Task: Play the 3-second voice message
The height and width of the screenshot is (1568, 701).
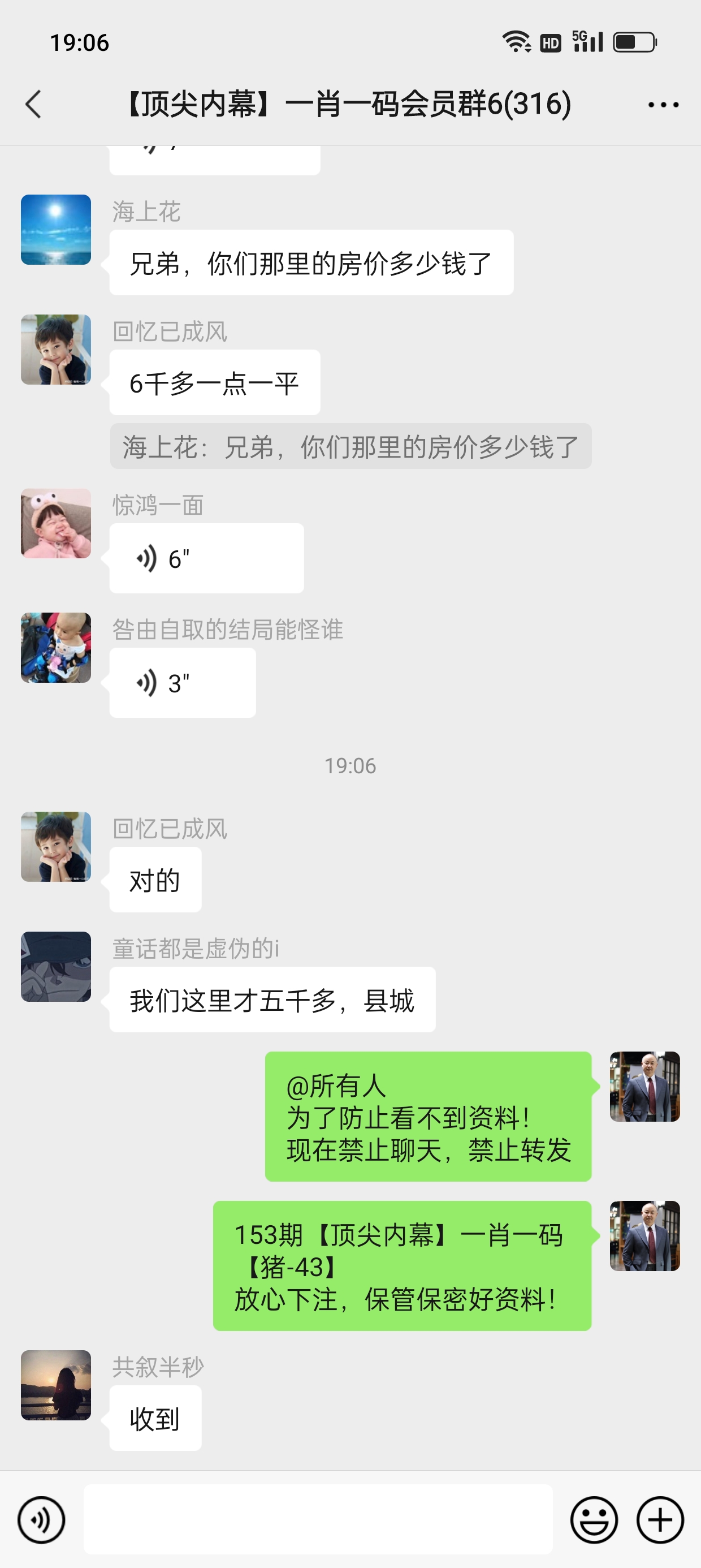Action: pyautogui.click(x=183, y=683)
